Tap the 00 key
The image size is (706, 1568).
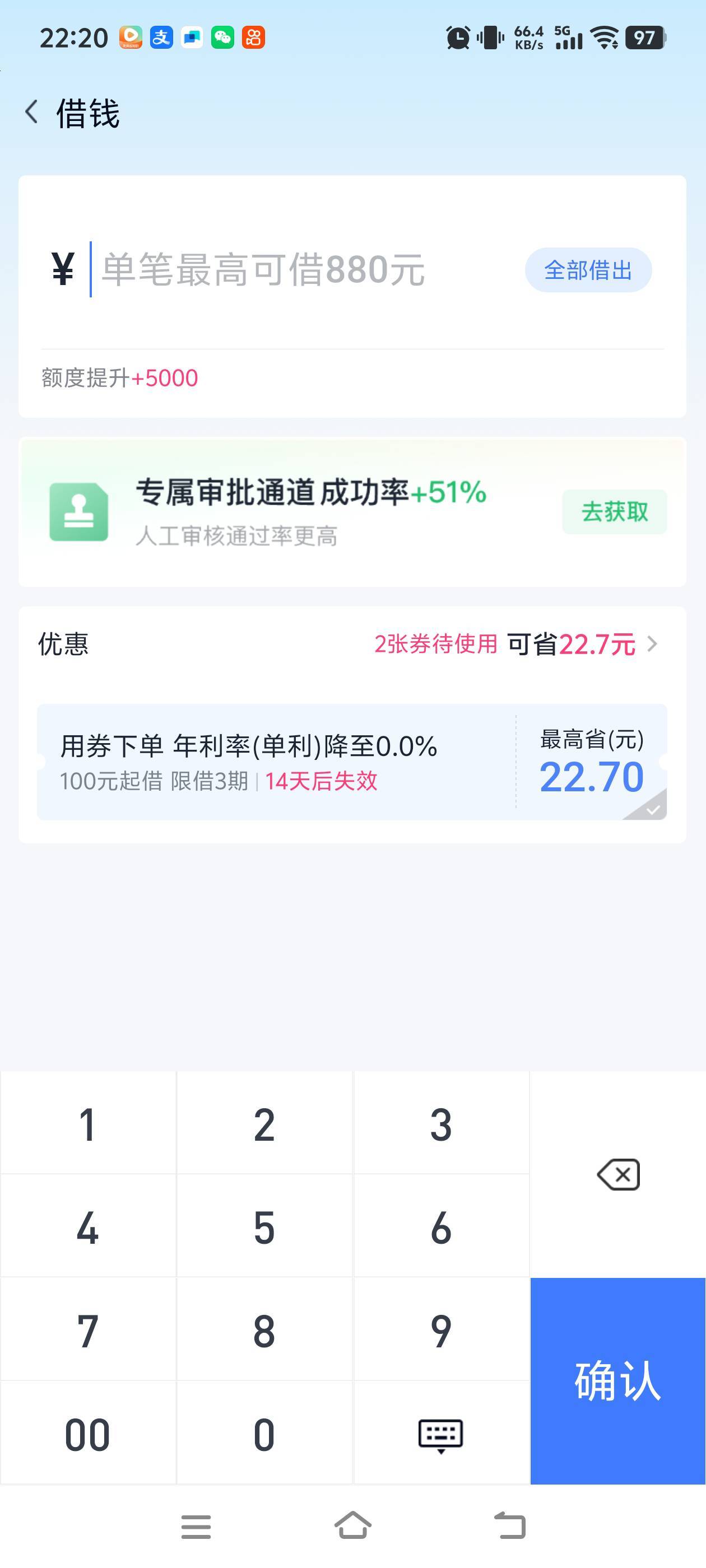(x=89, y=1434)
